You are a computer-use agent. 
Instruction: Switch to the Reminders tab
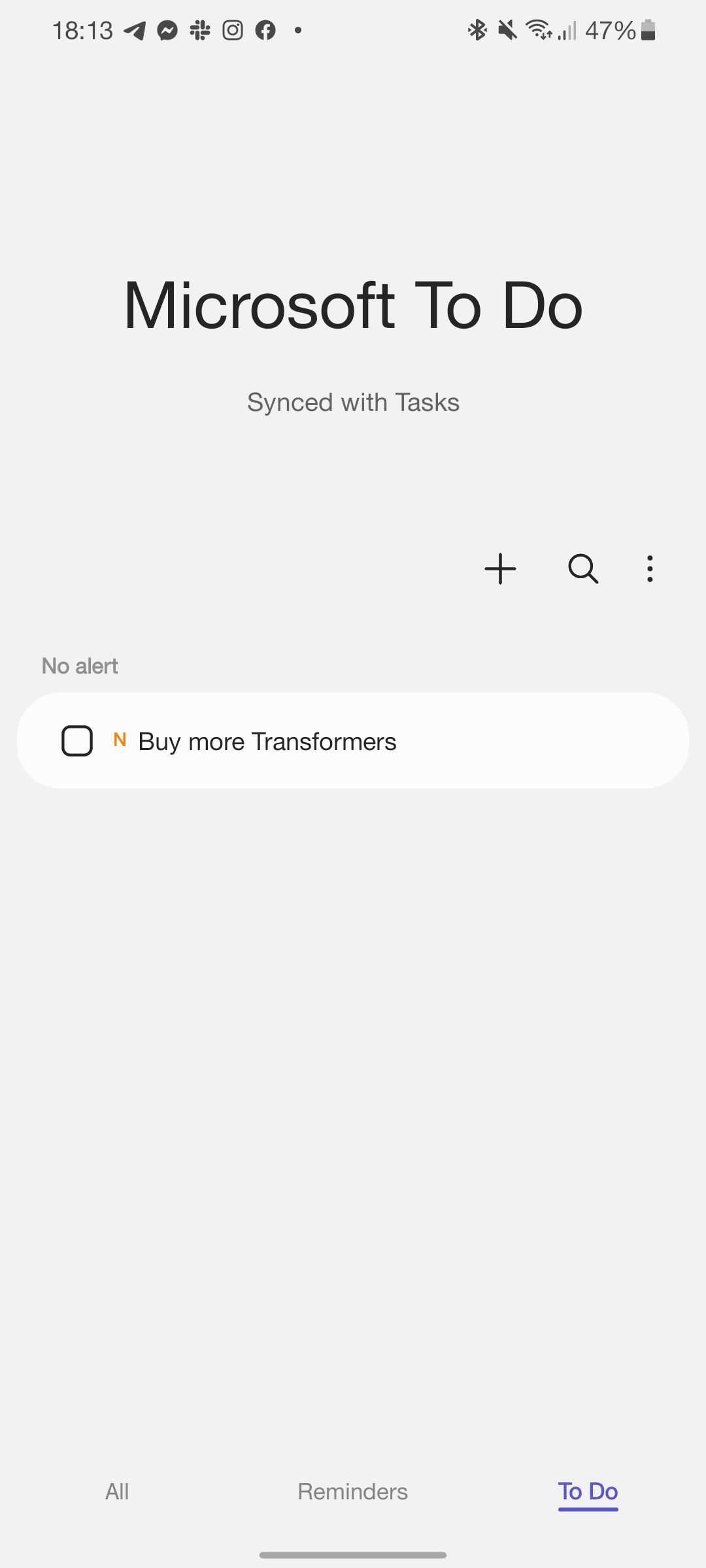tap(352, 1492)
